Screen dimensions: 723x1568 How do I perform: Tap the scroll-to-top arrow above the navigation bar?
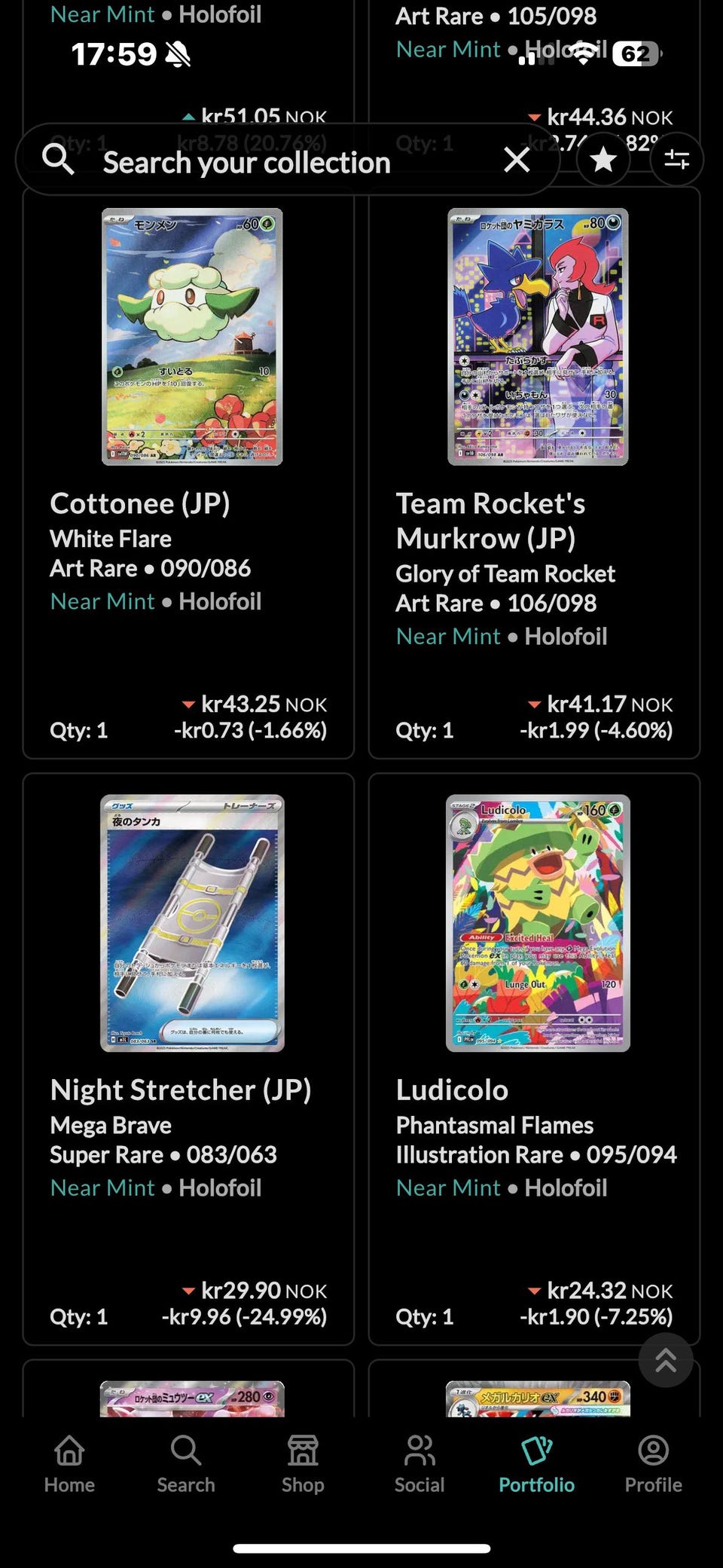(x=666, y=1361)
